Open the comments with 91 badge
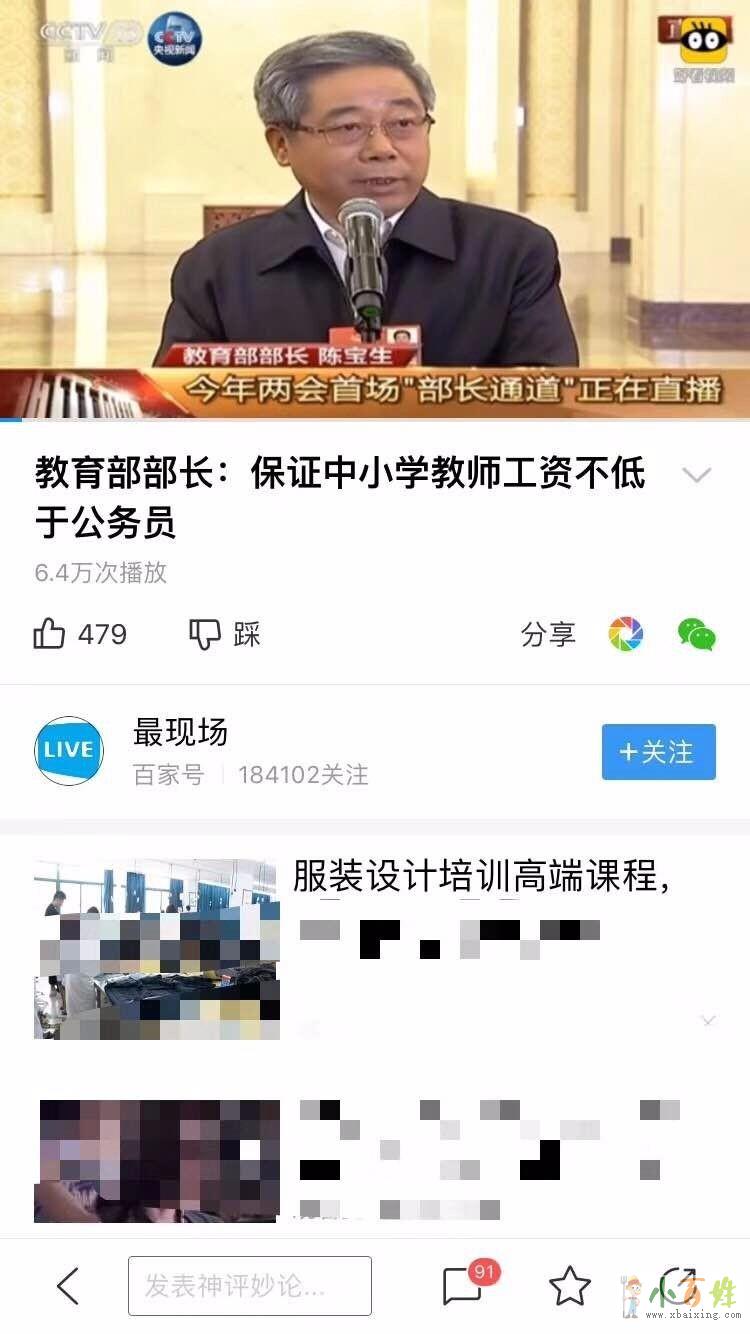This screenshot has width=750, height=1334. 464,1286
